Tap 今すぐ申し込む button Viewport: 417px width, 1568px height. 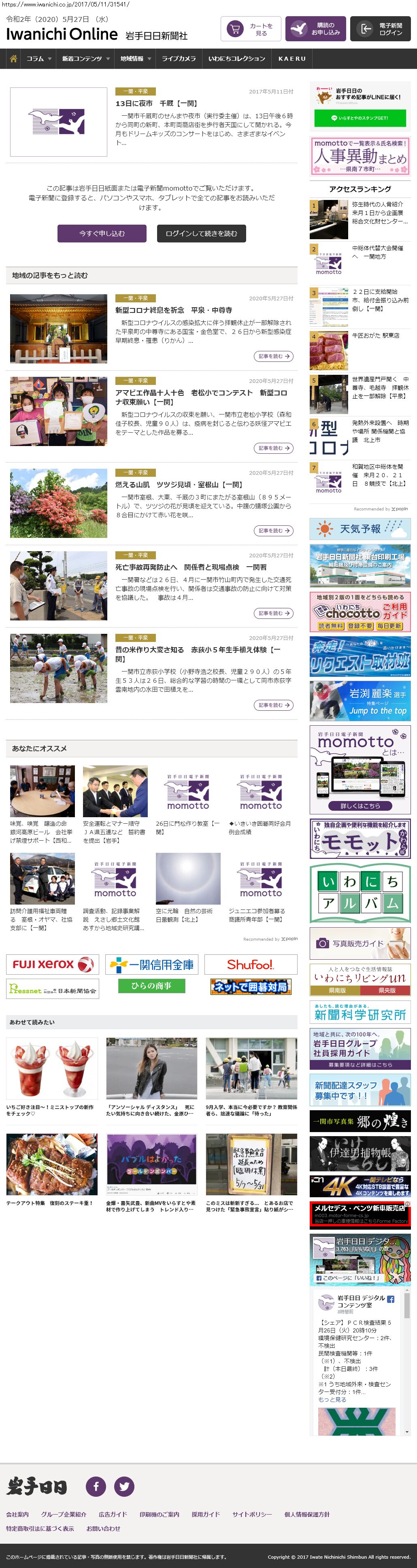click(x=102, y=233)
